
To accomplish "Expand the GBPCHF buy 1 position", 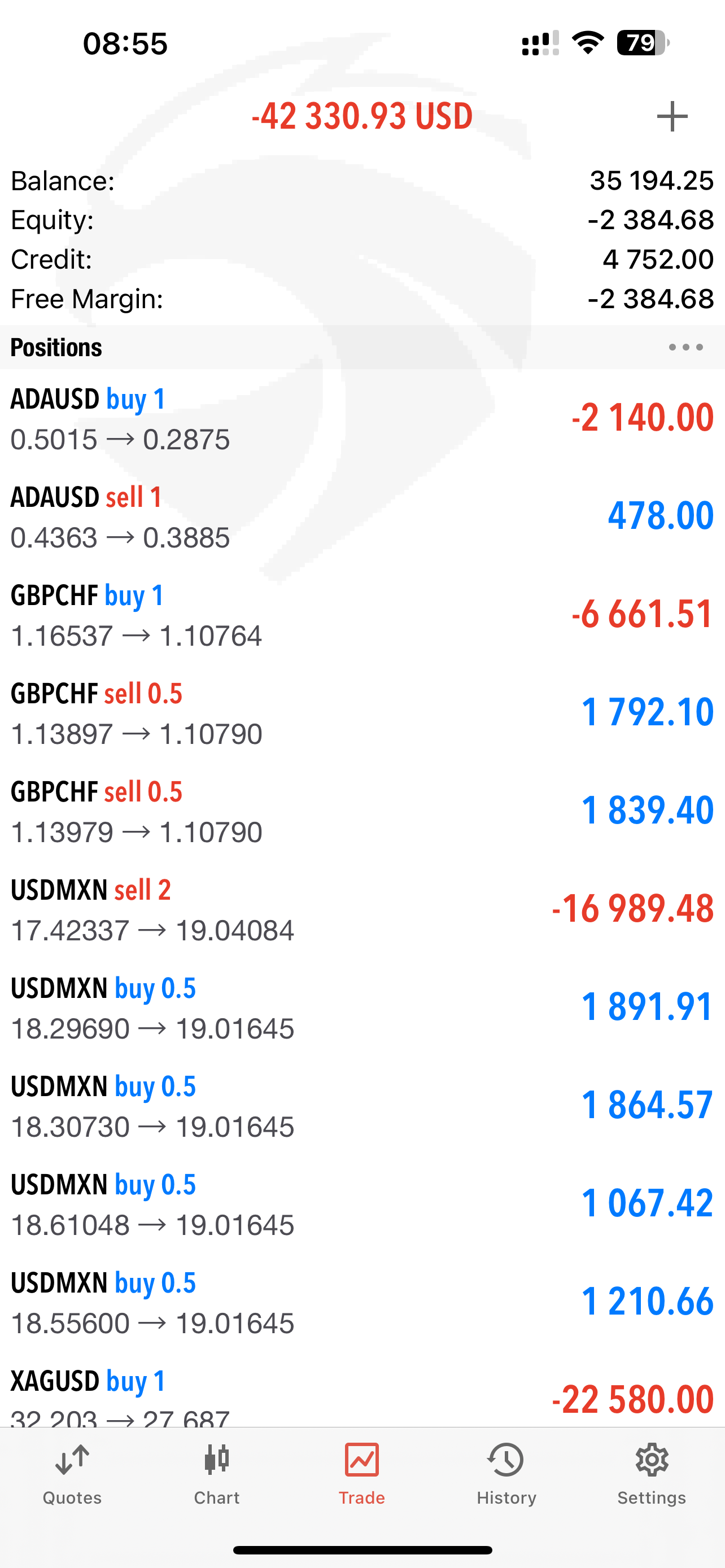I will point(362,615).
